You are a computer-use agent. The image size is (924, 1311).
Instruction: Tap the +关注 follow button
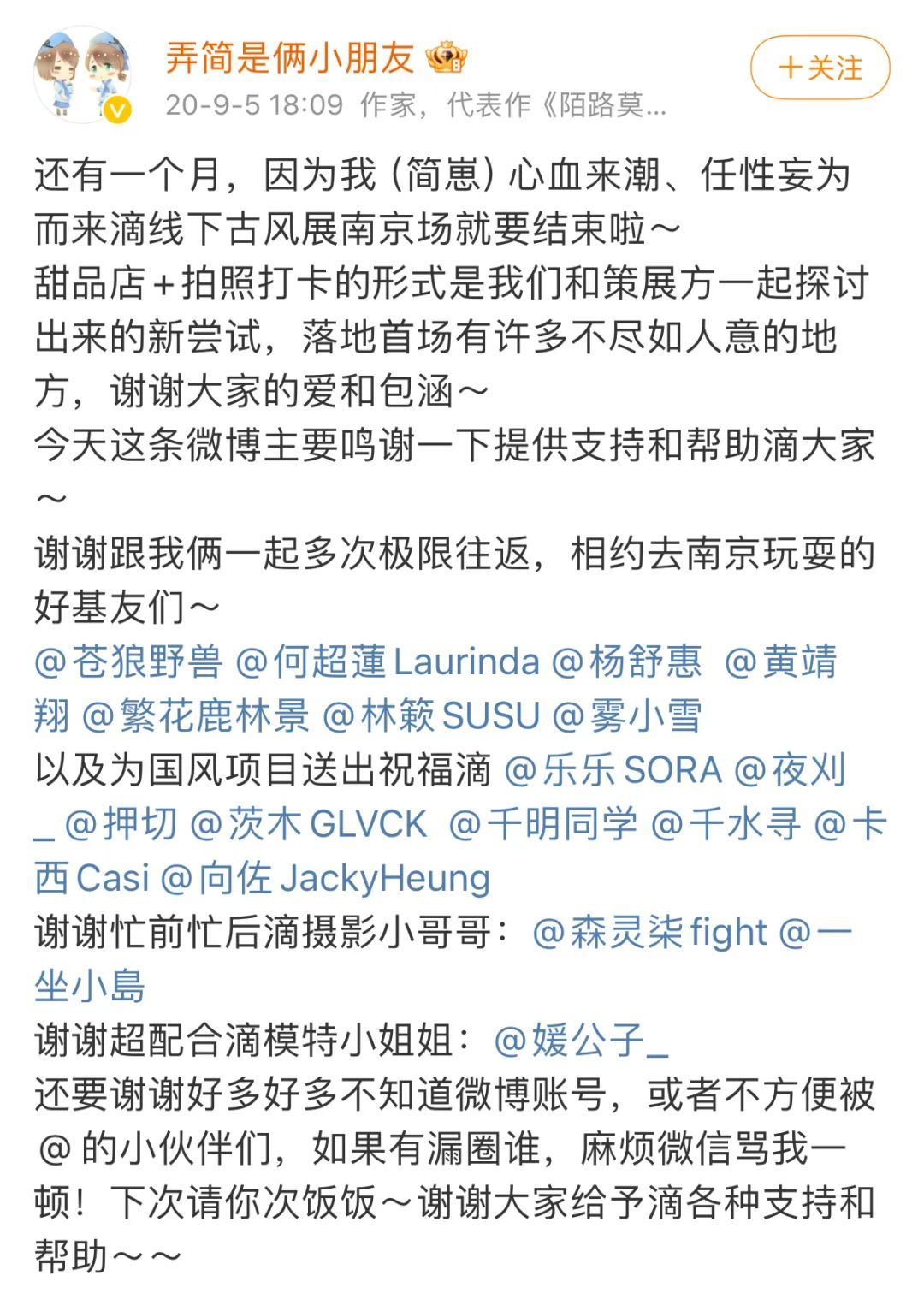(x=820, y=68)
